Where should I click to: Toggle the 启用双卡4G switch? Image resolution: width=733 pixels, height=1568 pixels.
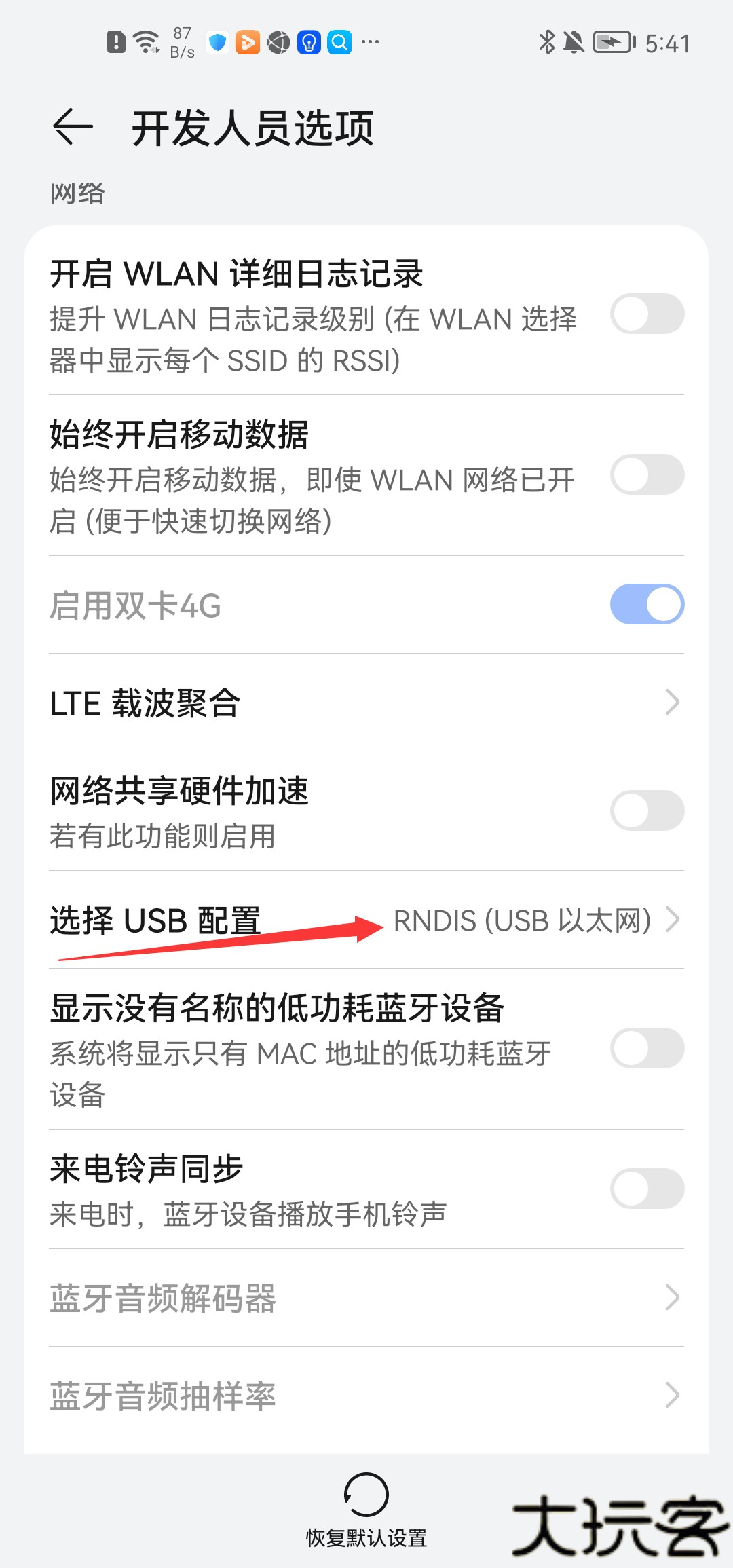click(647, 605)
